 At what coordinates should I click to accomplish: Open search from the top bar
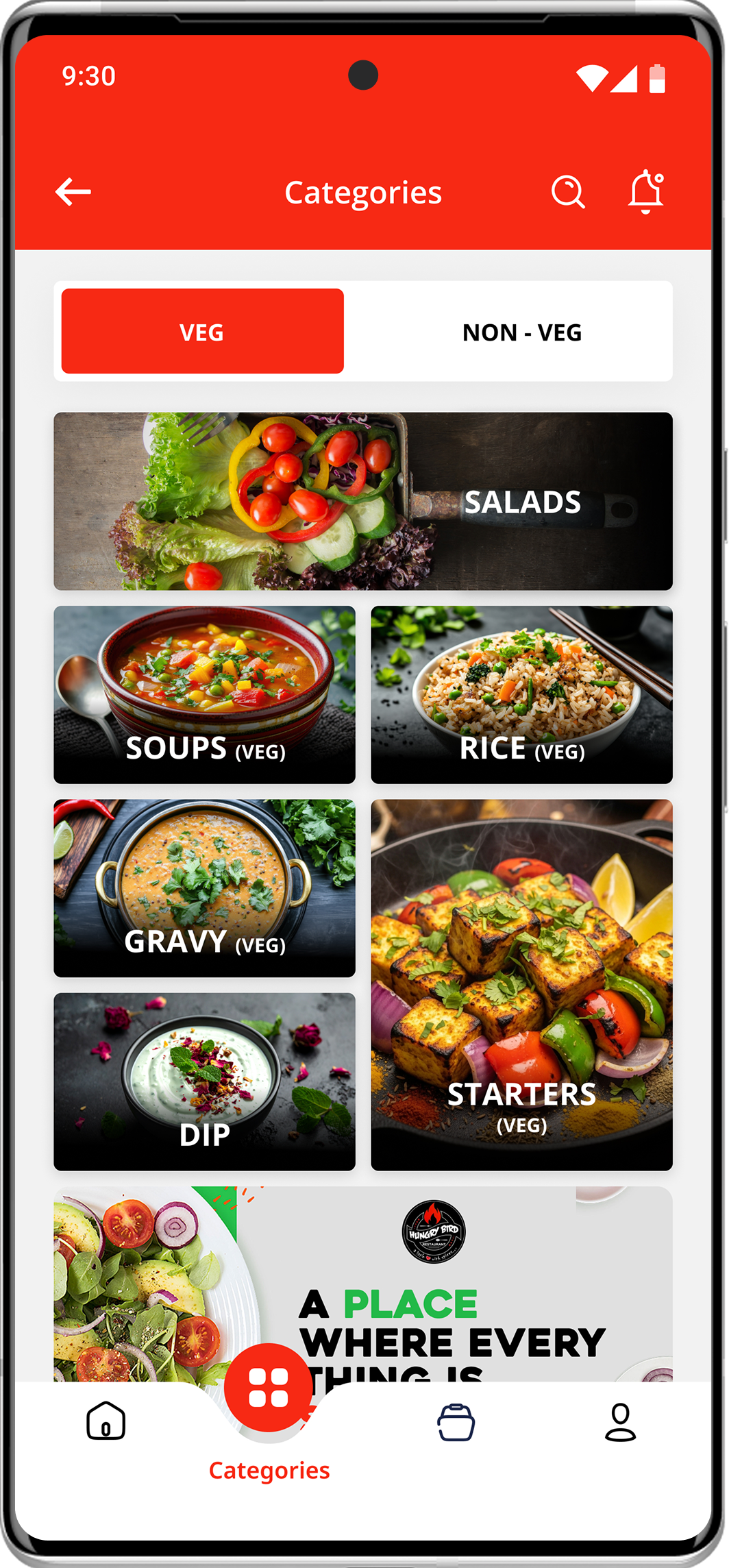pyautogui.click(x=568, y=192)
